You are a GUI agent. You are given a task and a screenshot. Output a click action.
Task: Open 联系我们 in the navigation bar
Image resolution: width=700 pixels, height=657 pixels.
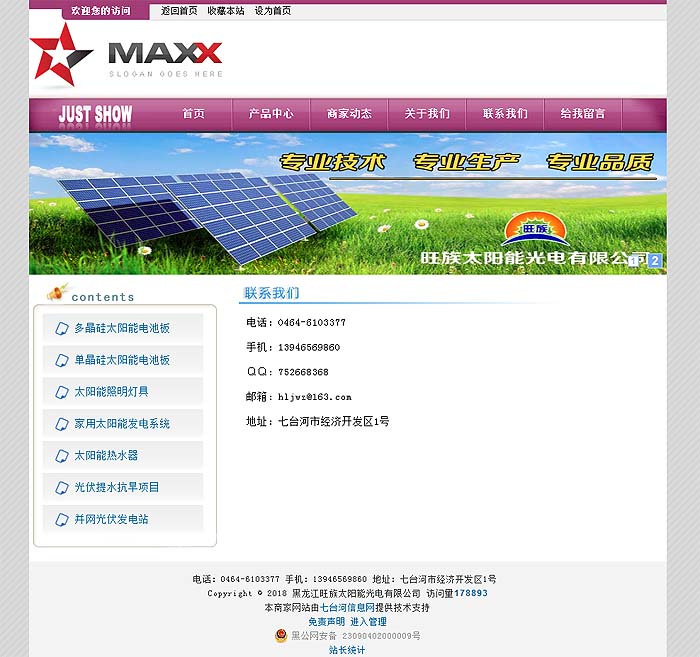click(x=505, y=114)
